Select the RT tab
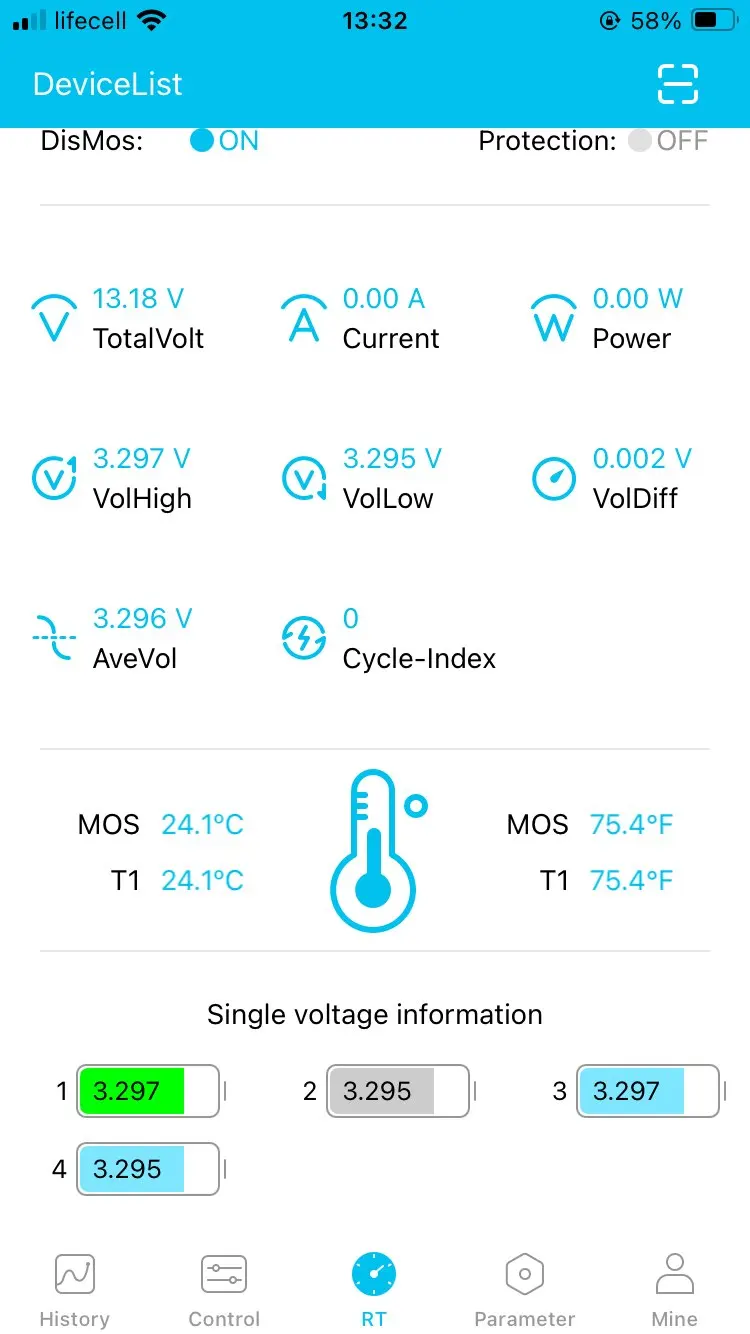Screen dimensions: 750x1334 [374, 1290]
